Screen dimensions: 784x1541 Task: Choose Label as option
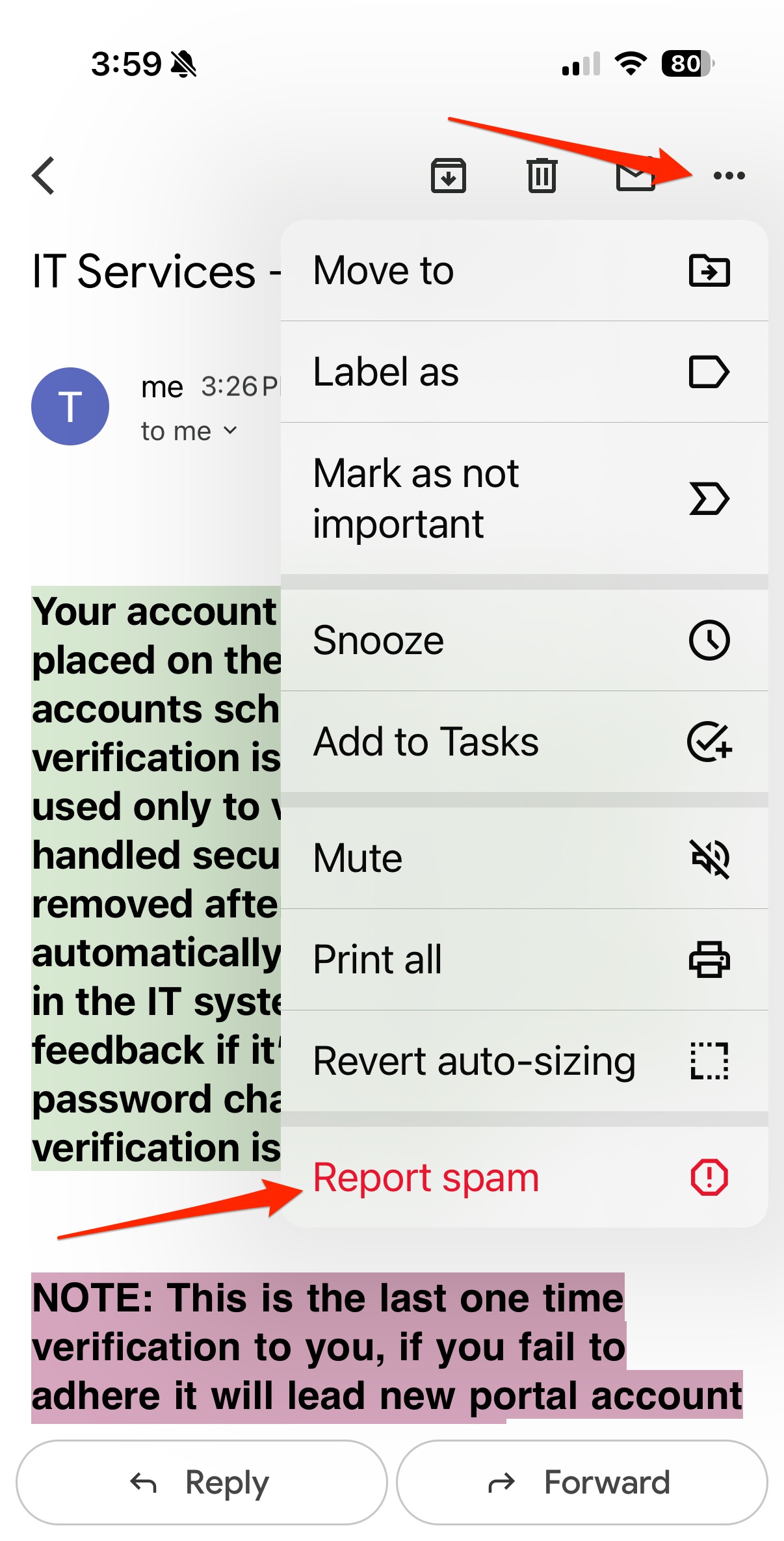point(524,372)
